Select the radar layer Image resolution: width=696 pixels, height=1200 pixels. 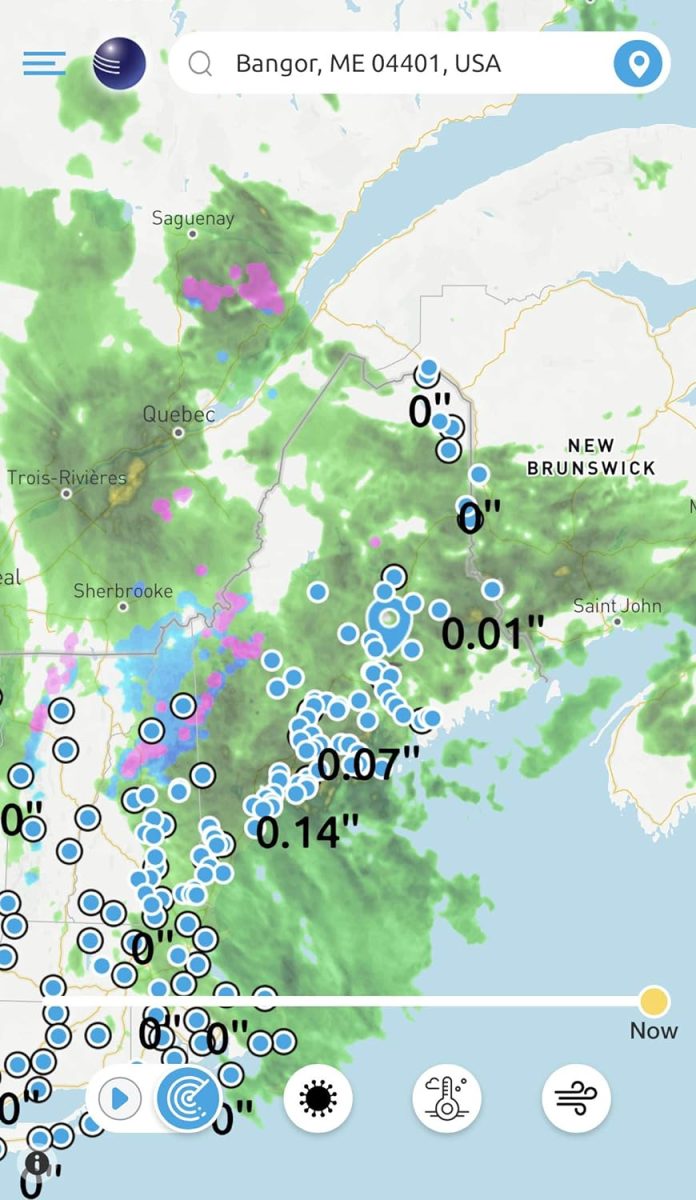[x=188, y=1099]
